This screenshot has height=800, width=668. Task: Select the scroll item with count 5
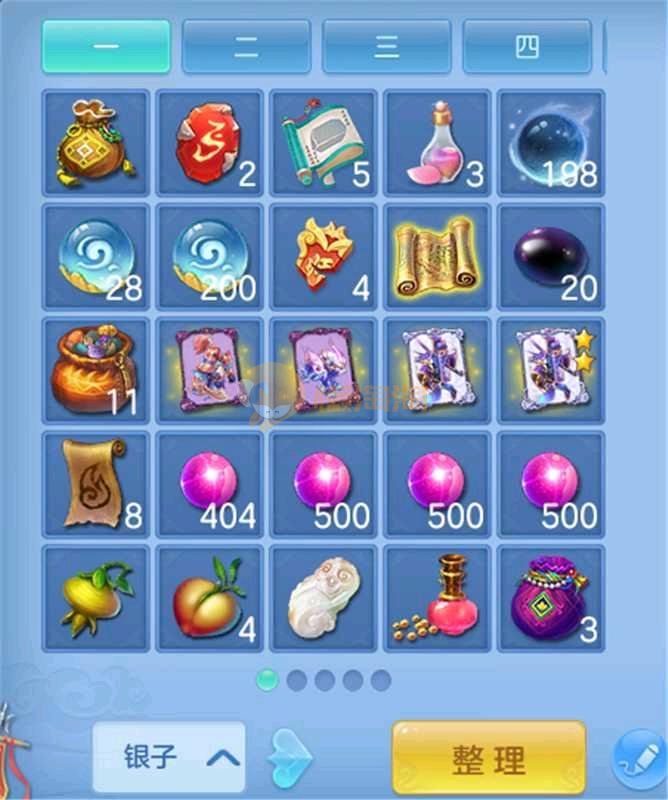pos(323,143)
